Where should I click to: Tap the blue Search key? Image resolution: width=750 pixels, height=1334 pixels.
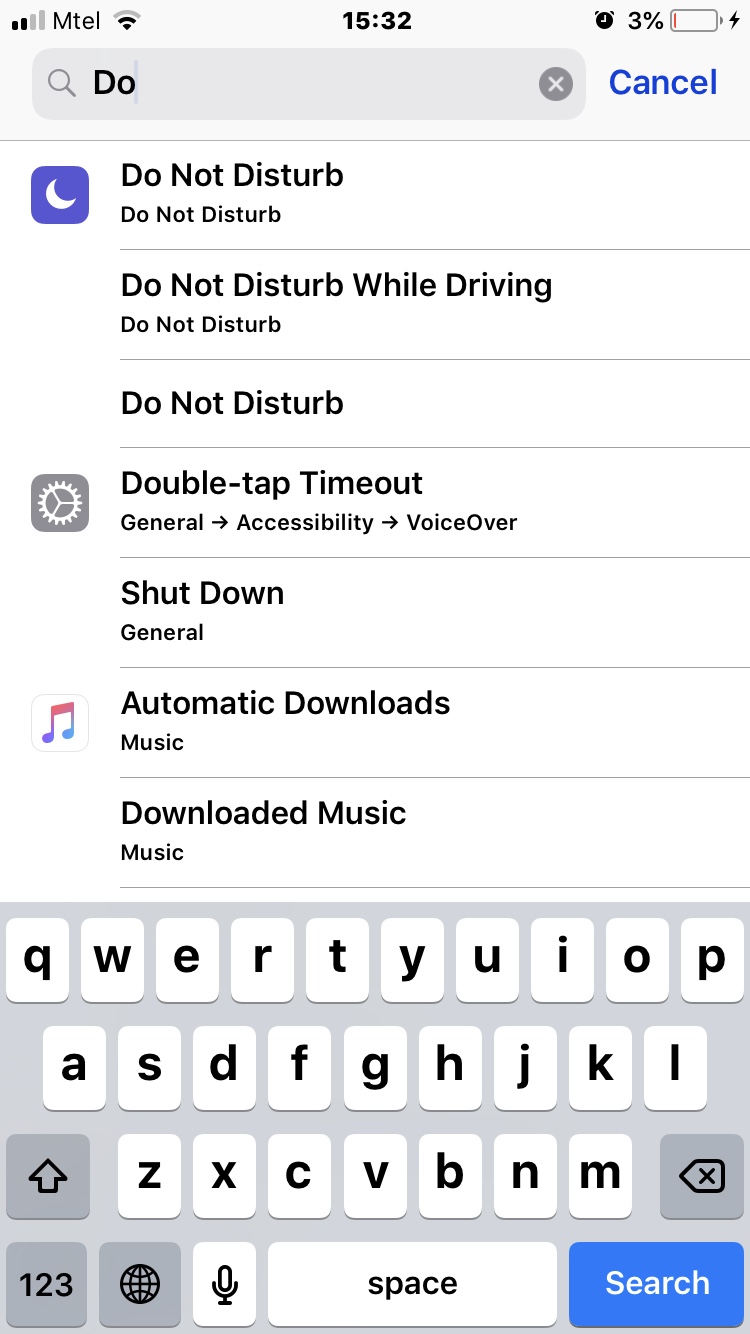coord(657,1284)
